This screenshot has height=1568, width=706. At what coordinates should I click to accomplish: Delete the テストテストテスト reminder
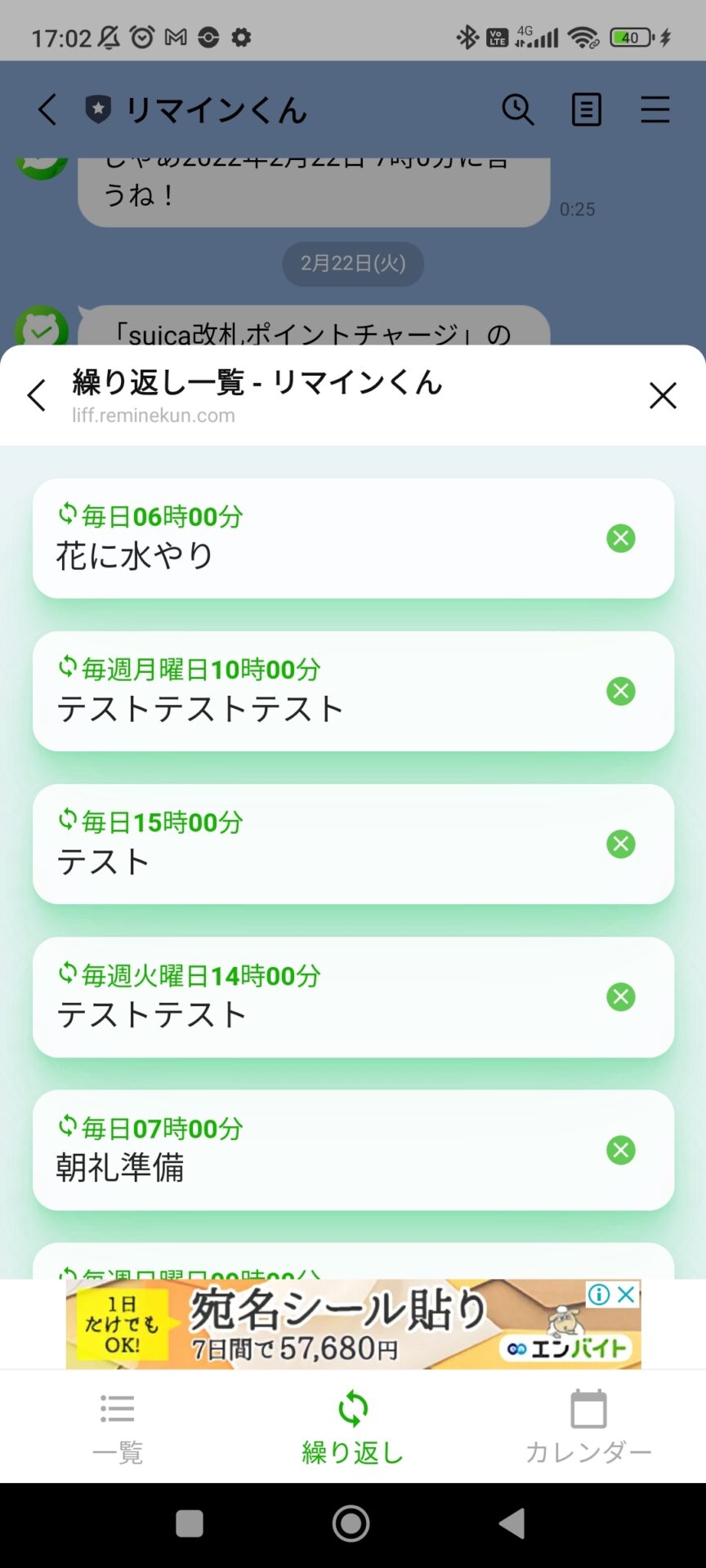pyautogui.click(x=621, y=691)
